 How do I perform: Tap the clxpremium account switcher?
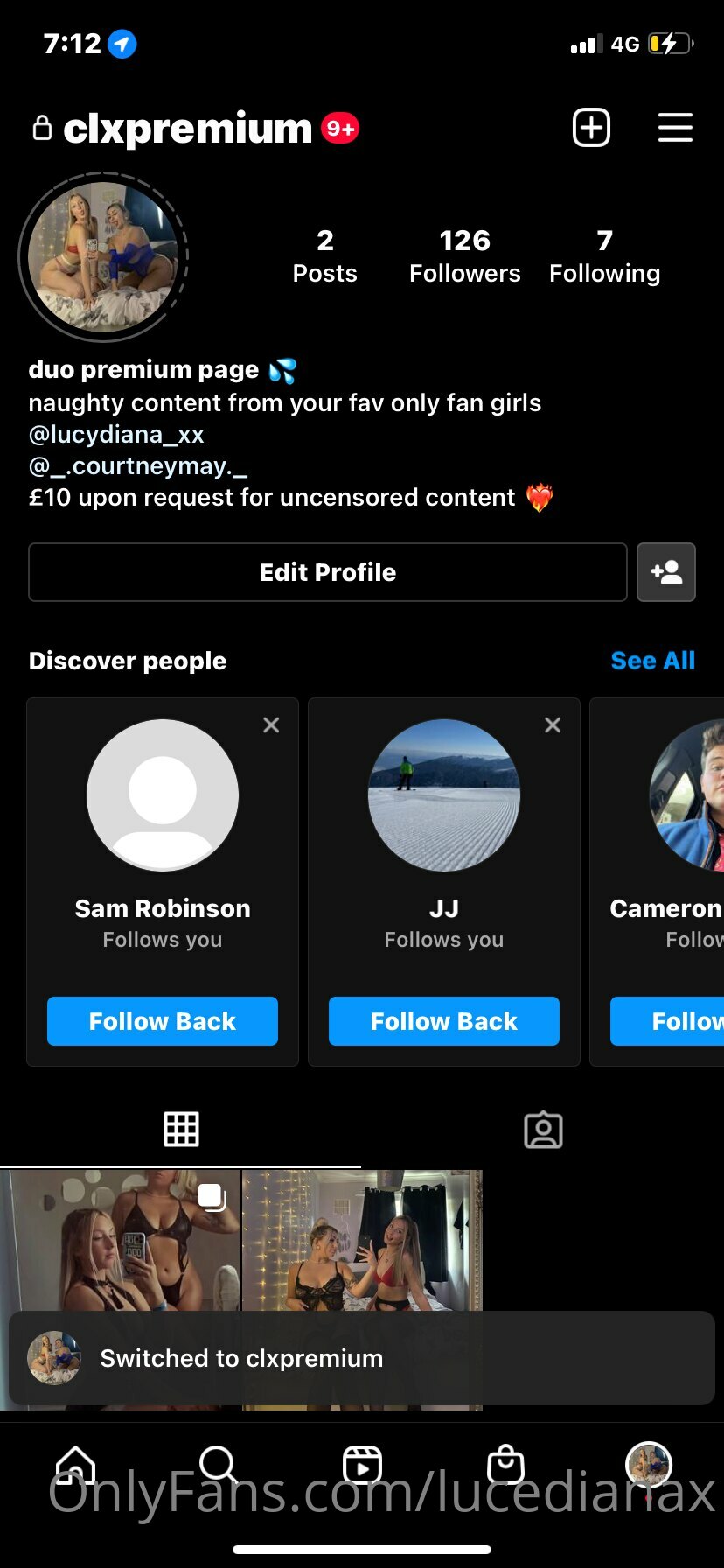tap(187, 129)
